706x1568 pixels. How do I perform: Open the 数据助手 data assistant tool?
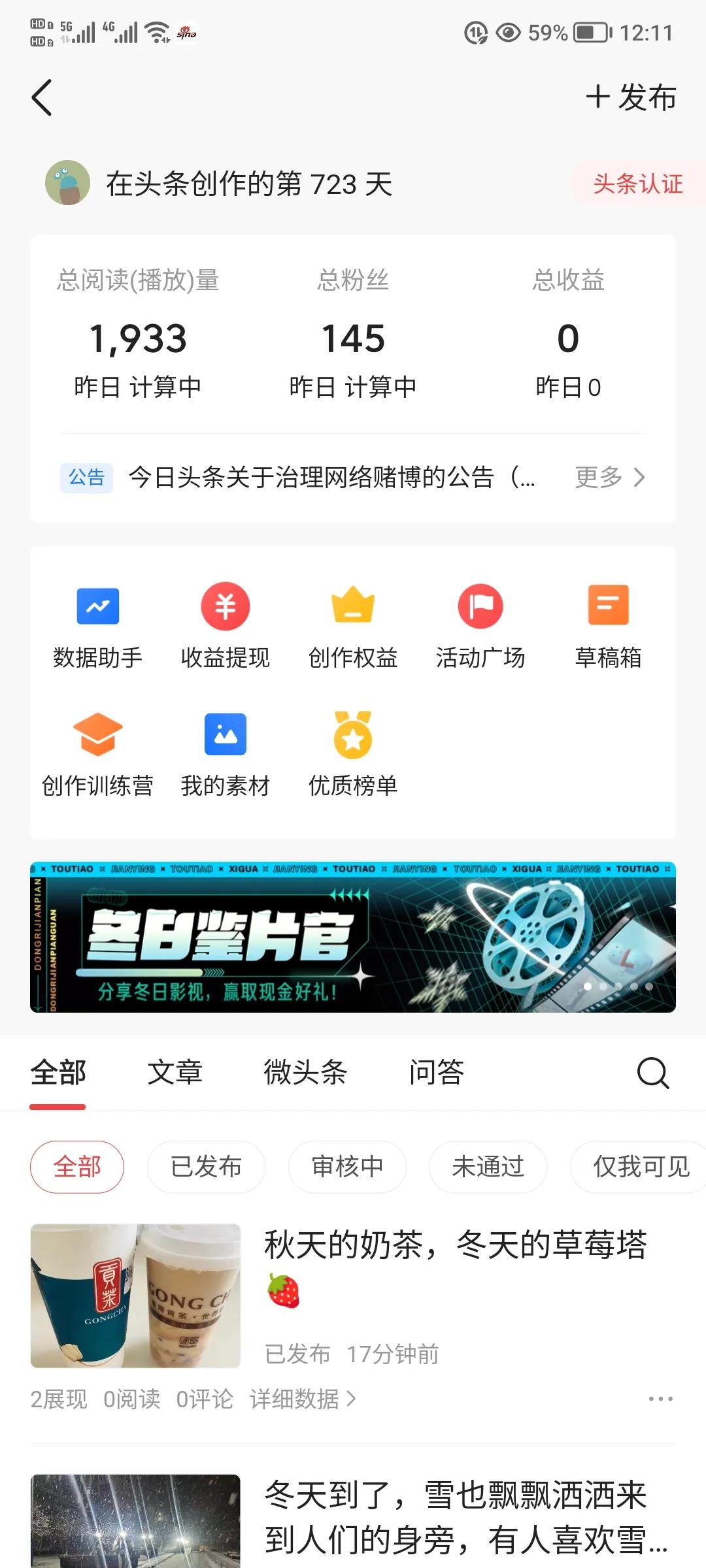click(x=97, y=624)
